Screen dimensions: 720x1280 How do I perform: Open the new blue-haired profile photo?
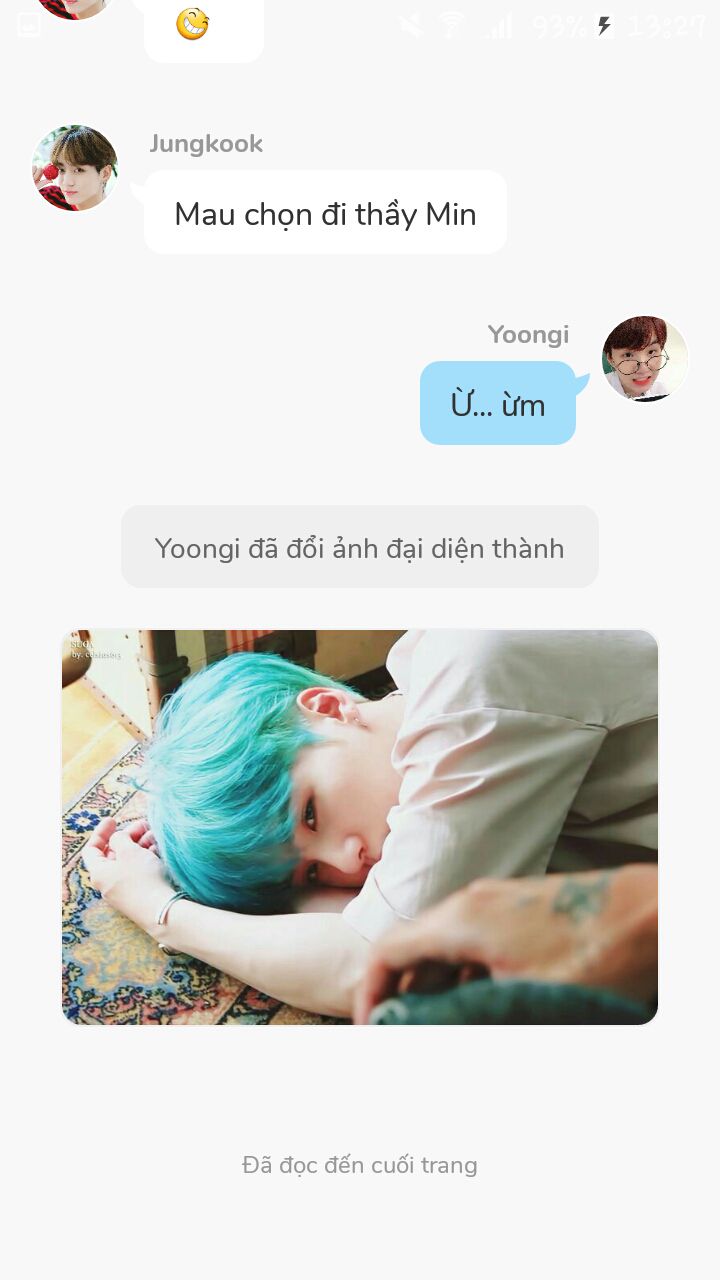360,827
